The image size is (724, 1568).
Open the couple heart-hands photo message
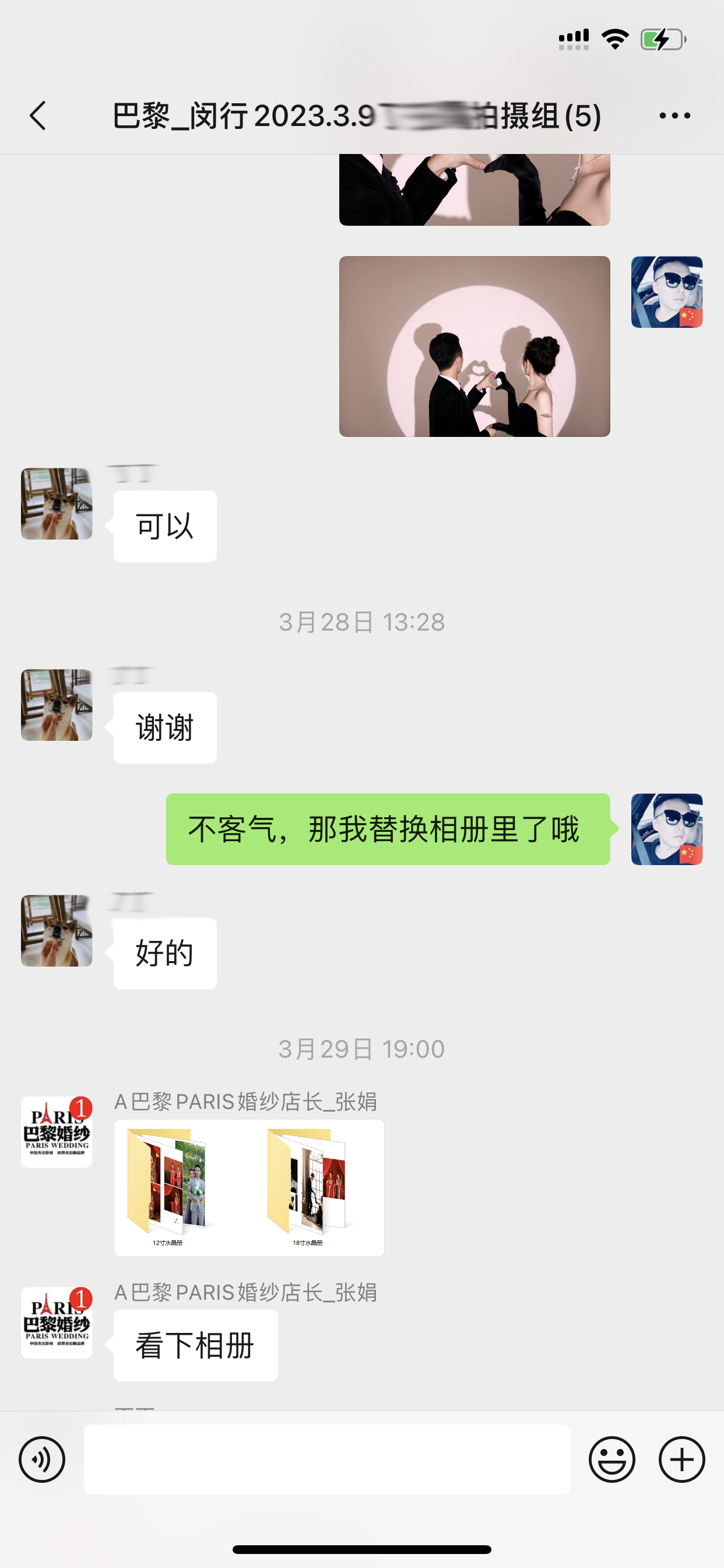(475, 346)
